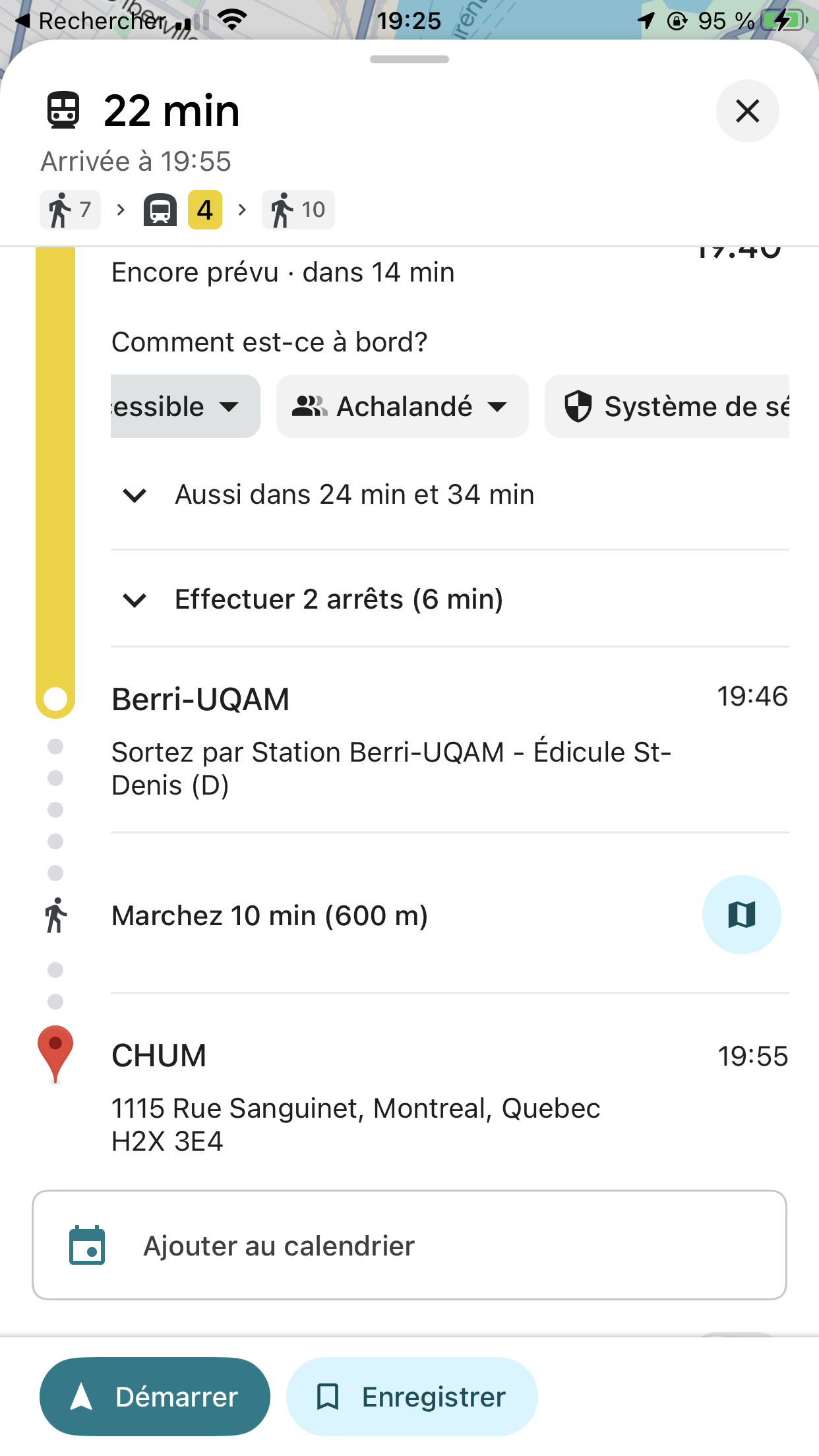819x1456 pixels.
Task: Click the first walking segment icon
Action: 61,210
